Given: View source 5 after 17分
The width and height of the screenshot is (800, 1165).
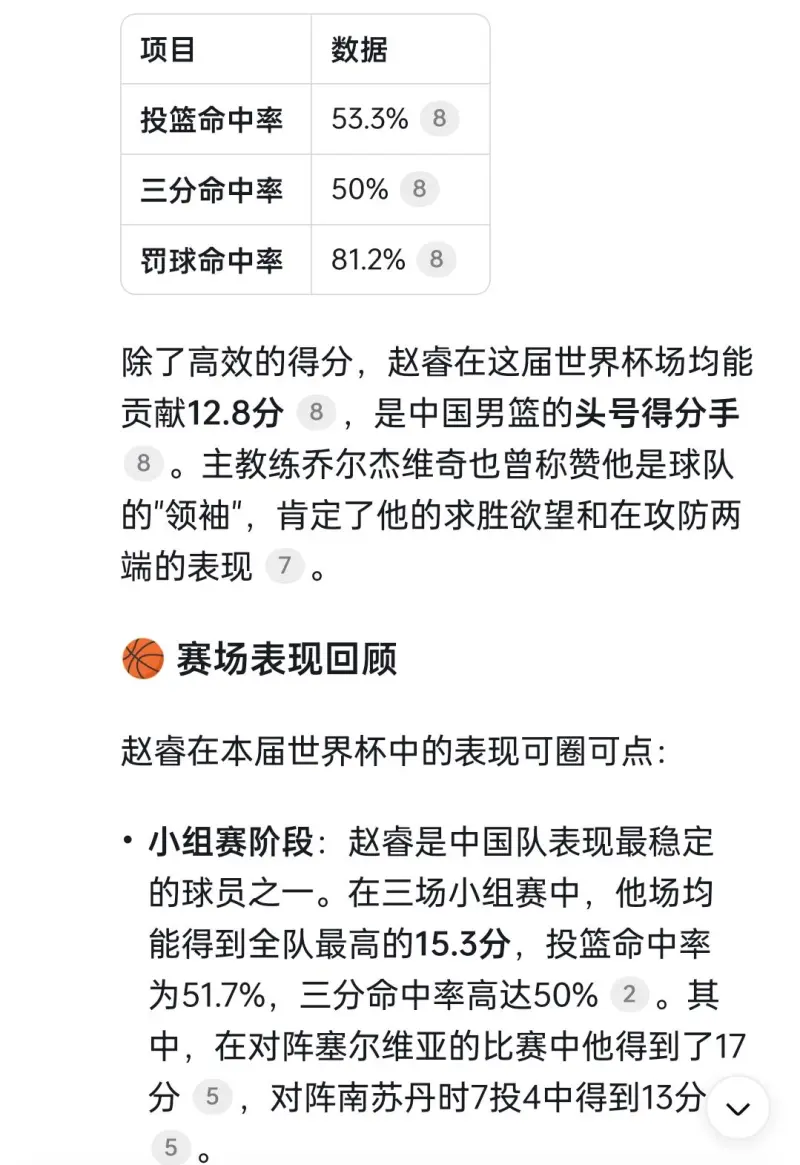Looking at the screenshot, I should click(x=211, y=1097).
